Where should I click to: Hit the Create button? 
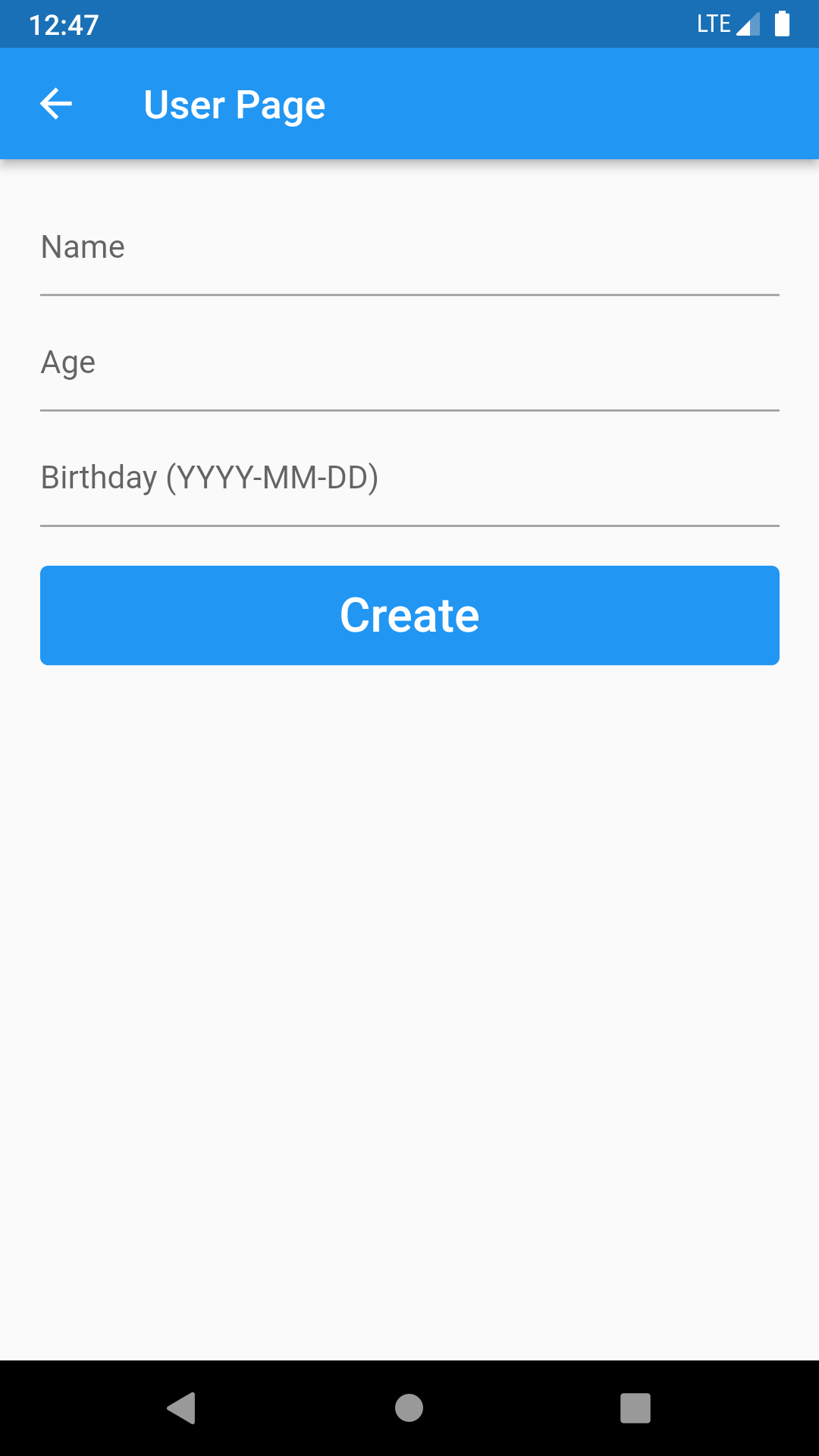(x=409, y=615)
